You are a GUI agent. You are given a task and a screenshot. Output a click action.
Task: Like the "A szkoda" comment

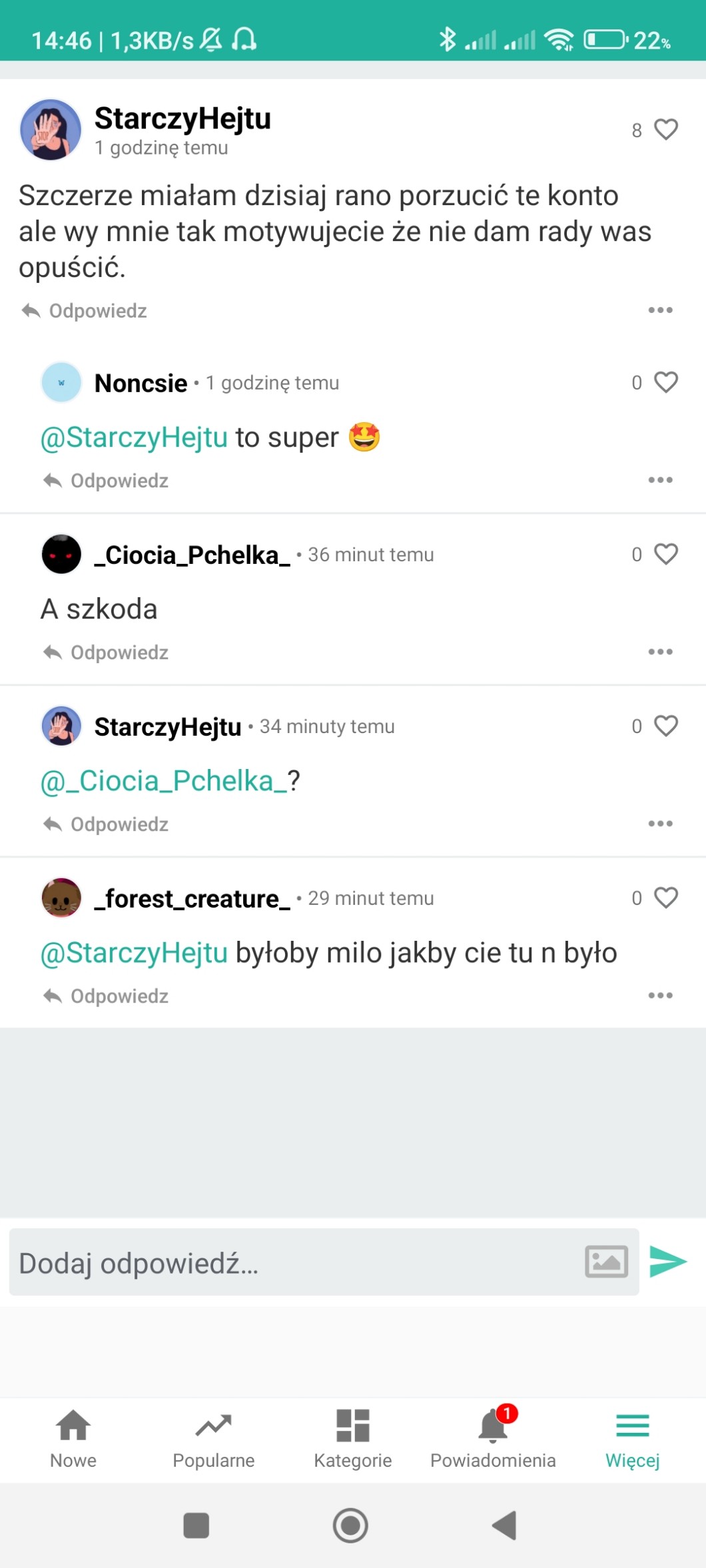click(x=665, y=554)
